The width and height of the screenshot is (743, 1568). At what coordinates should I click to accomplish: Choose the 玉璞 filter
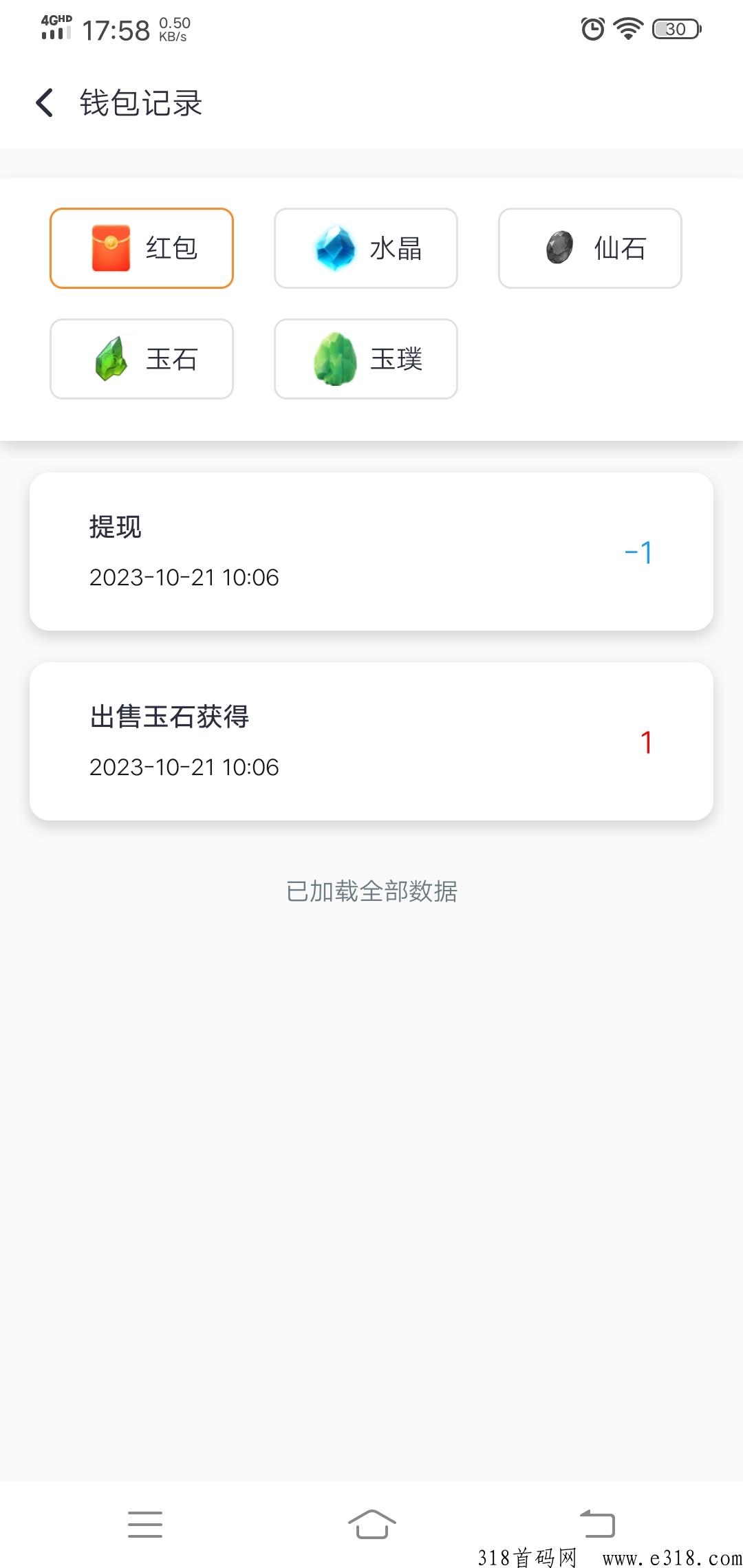tap(366, 359)
